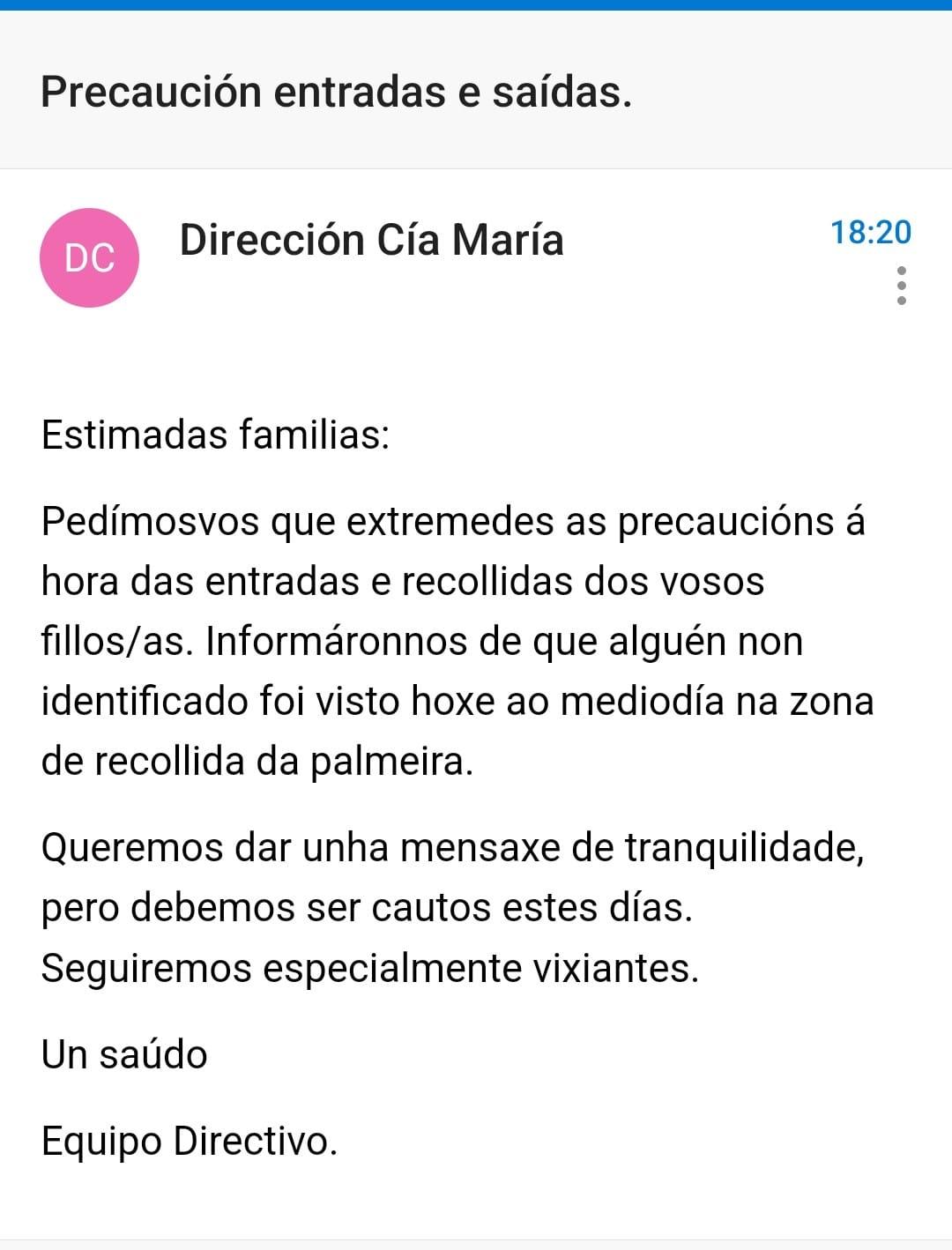The image size is (952, 1250).
Task: Select sender name Dirección Cía María
Action: click(370, 240)
